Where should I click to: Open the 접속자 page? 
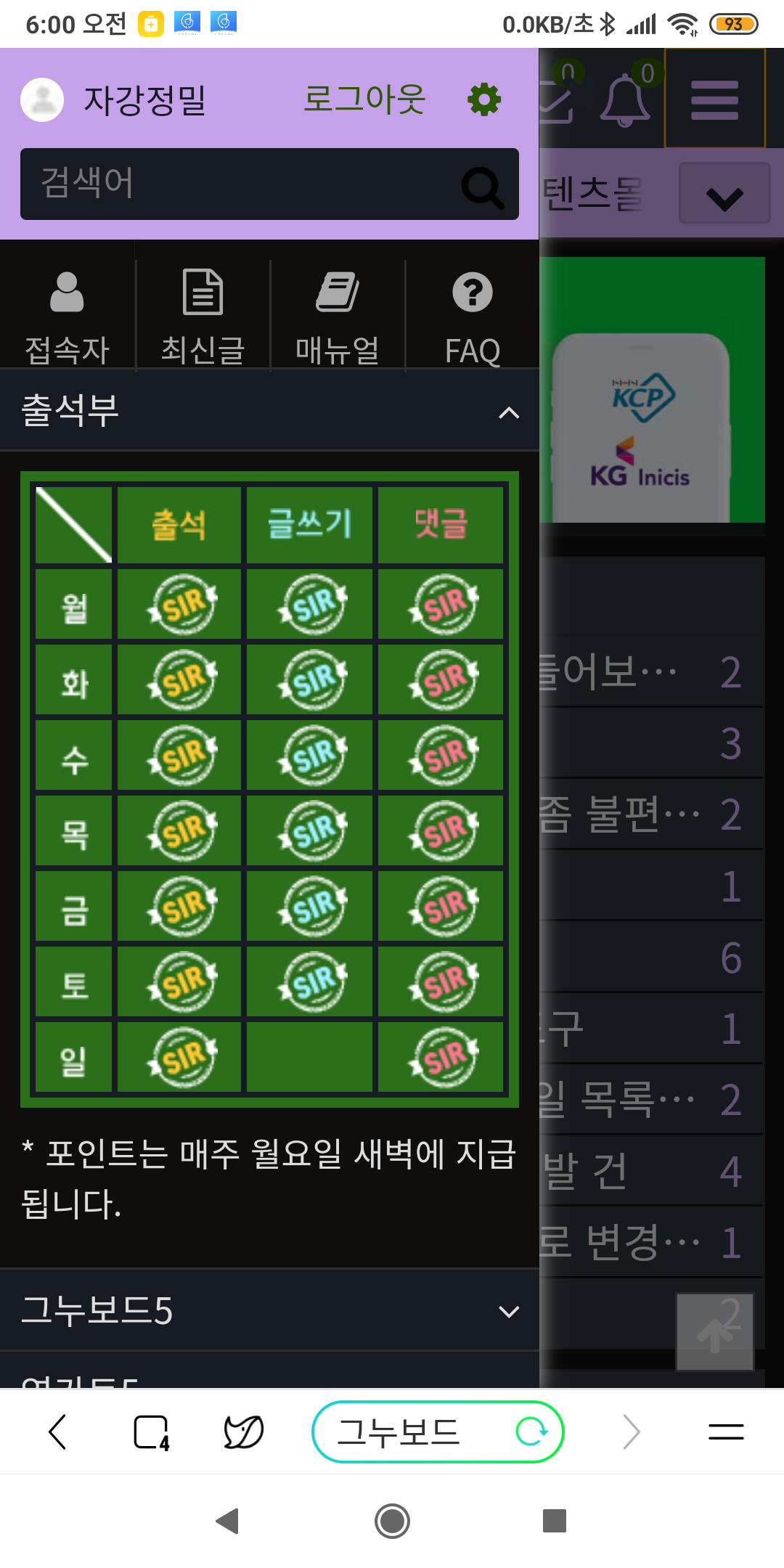point(67,316)
